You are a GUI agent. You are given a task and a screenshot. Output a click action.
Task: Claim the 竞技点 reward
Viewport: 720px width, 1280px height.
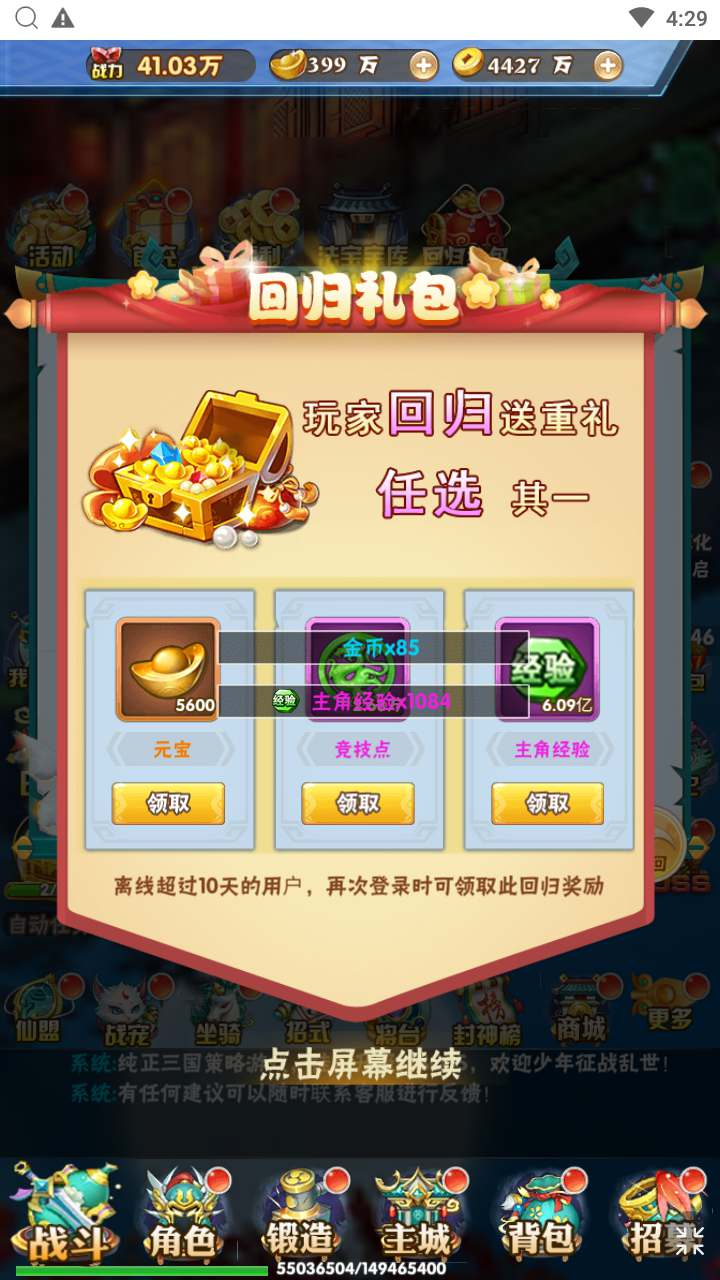click(358, 803)
